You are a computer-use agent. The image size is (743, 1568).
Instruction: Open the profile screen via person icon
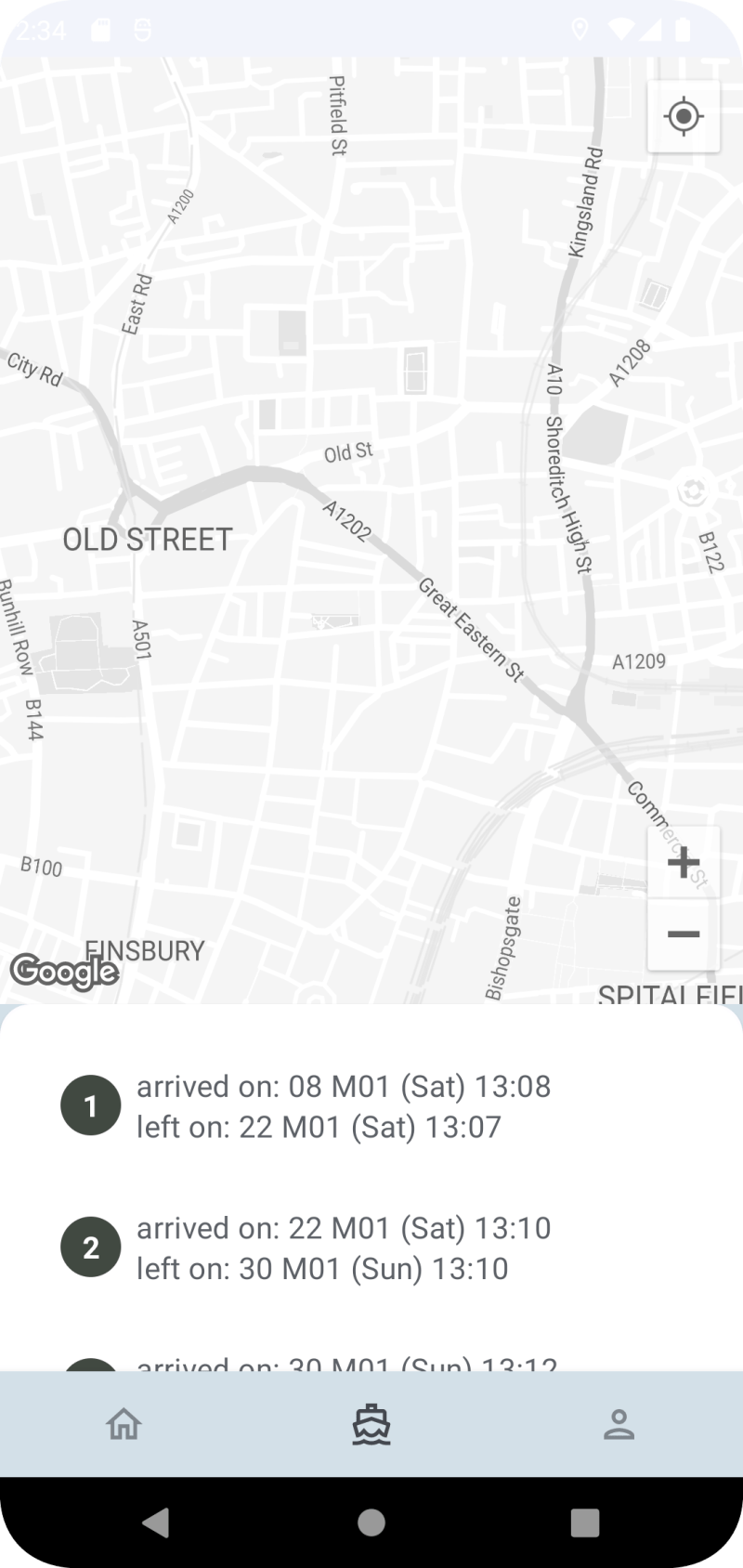(x=619, y=1424)
